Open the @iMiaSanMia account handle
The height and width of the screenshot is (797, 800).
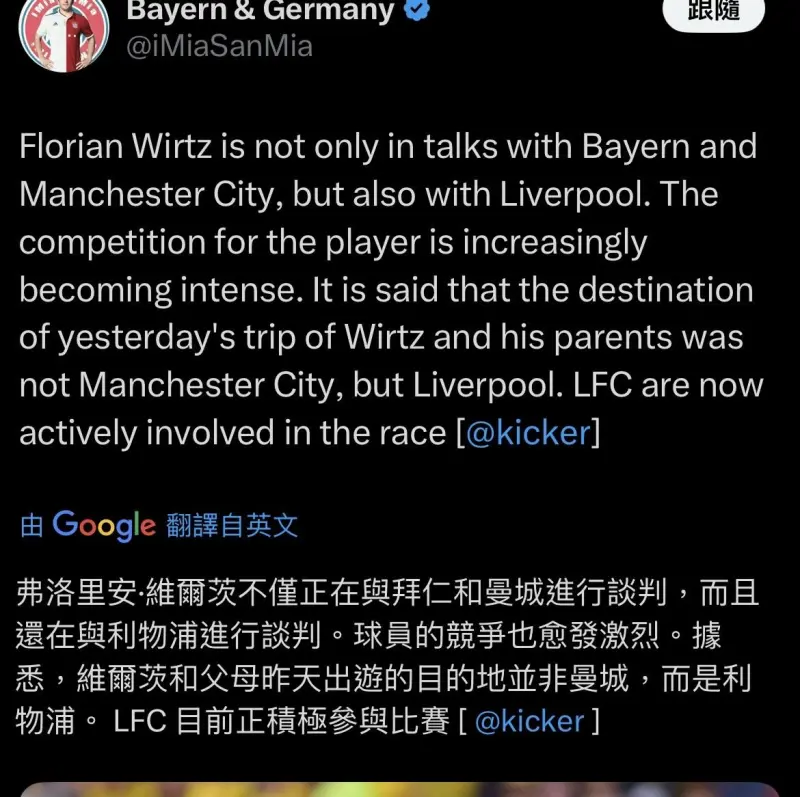219,46
